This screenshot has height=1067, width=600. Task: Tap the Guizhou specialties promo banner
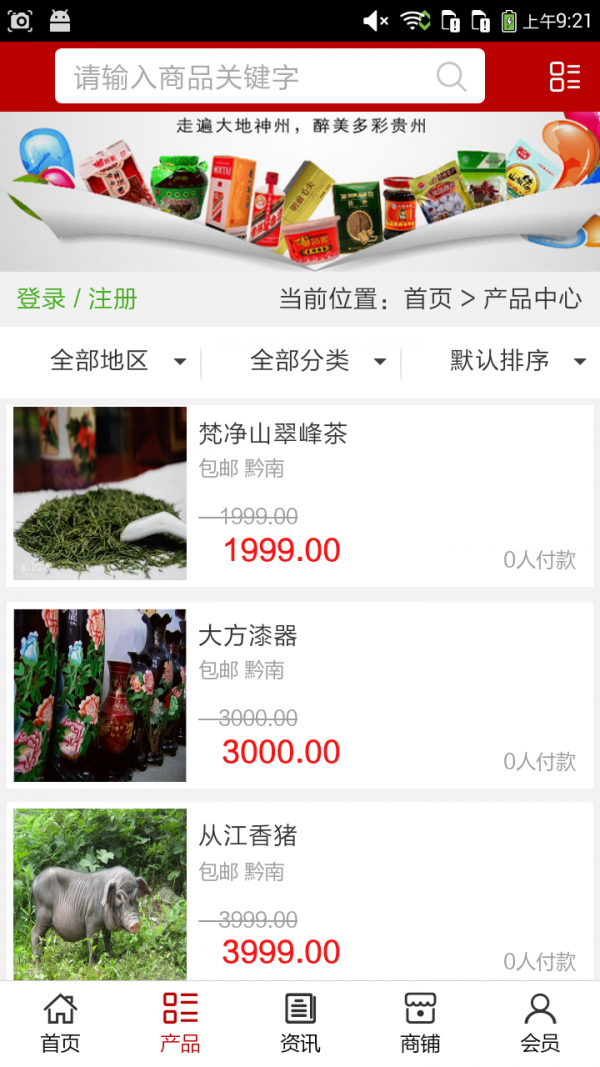(300, 191)
